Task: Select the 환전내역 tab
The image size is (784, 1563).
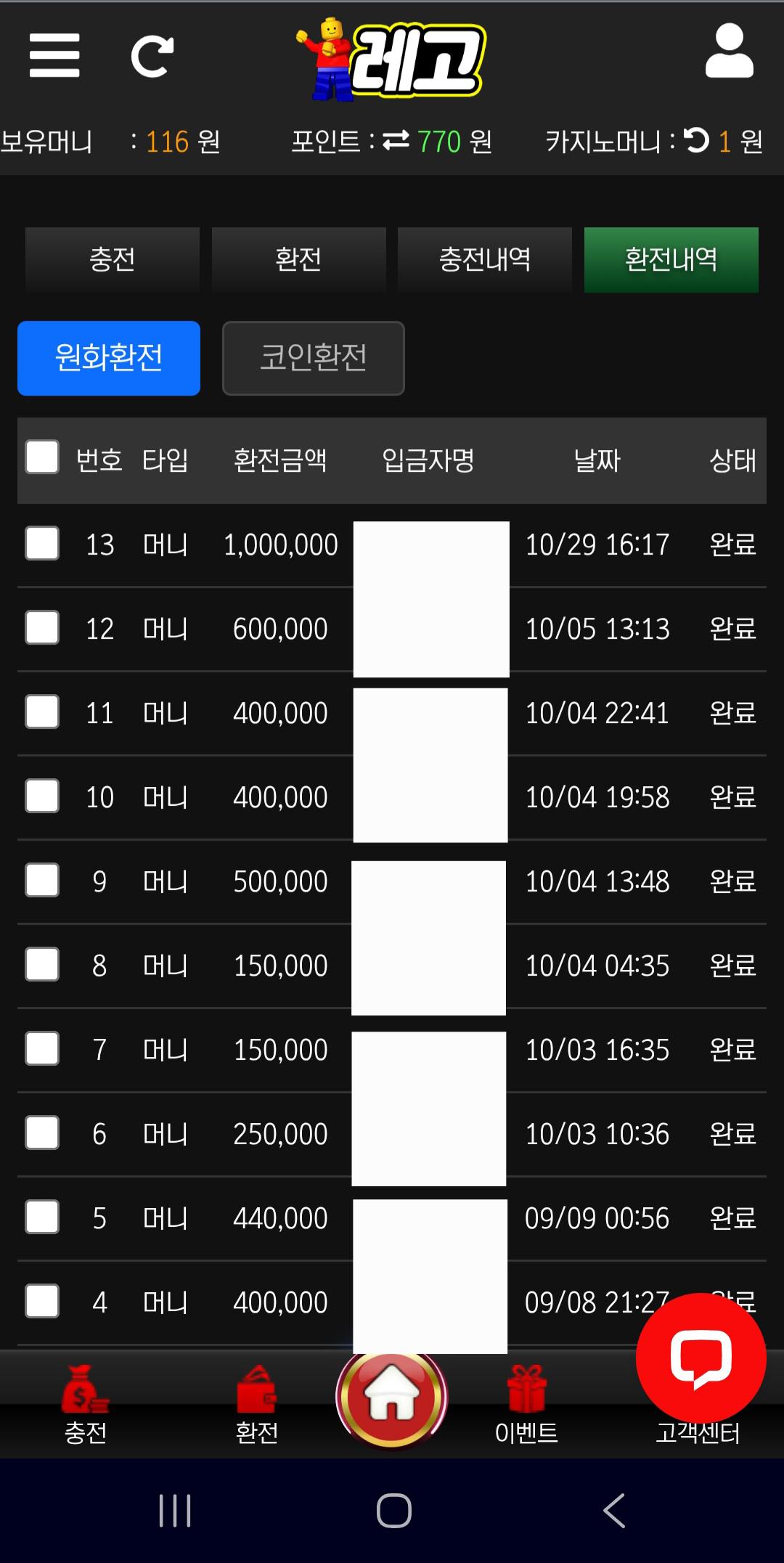Action: click(x=671, y=259)
